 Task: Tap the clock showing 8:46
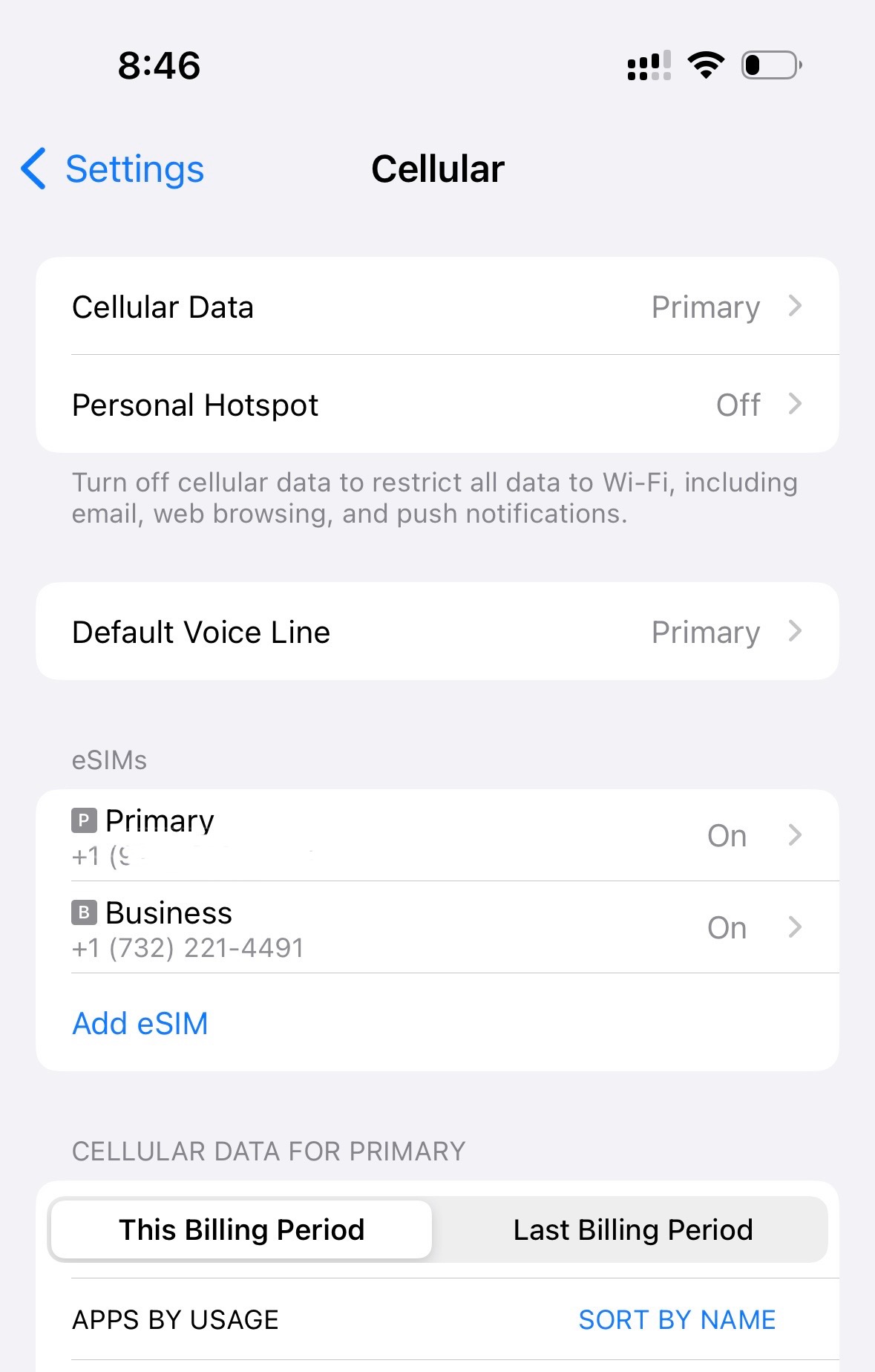click(x=157, y=65)
